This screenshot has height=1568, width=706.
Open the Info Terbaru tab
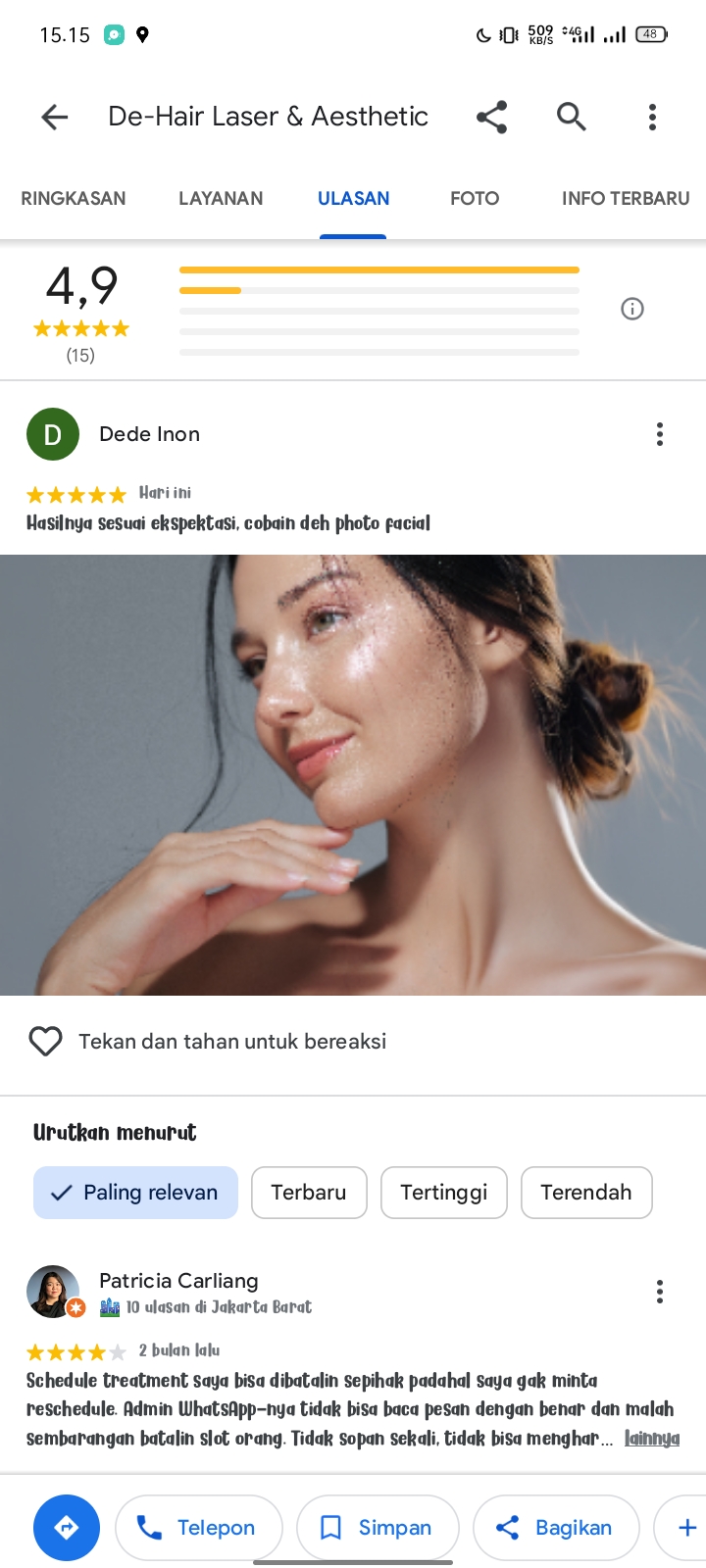tap(626, 198)
